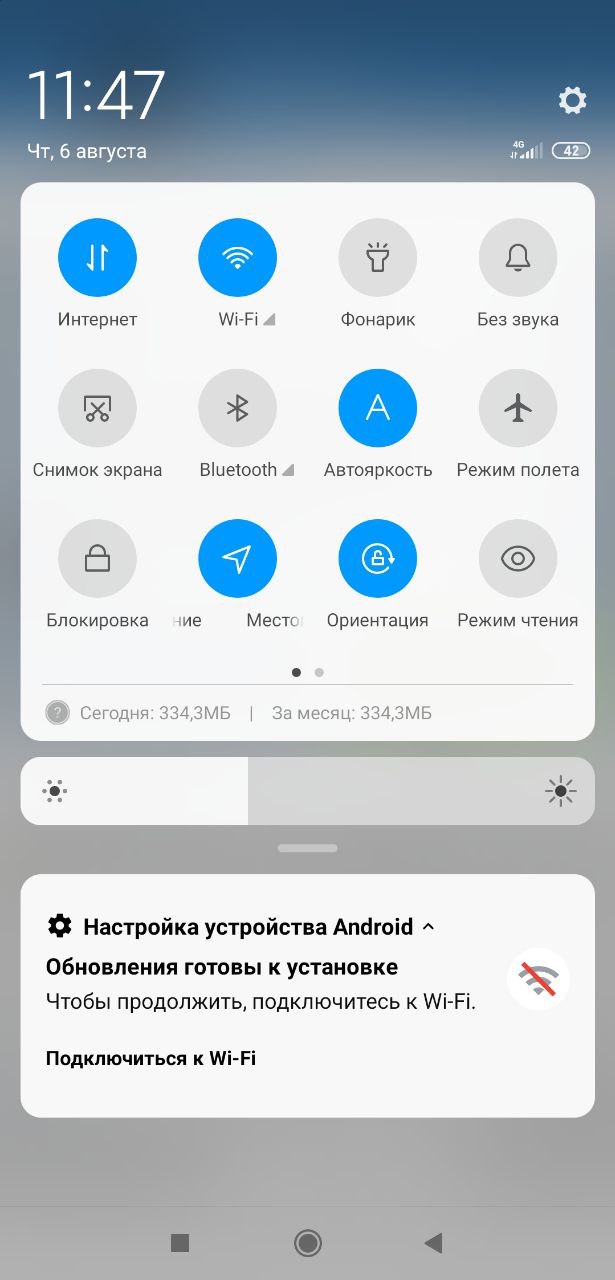The height and width of the screenshot is (1280, 615).
Task: Enable reading mode (Режим чтения)
Action: coord(517,558)
